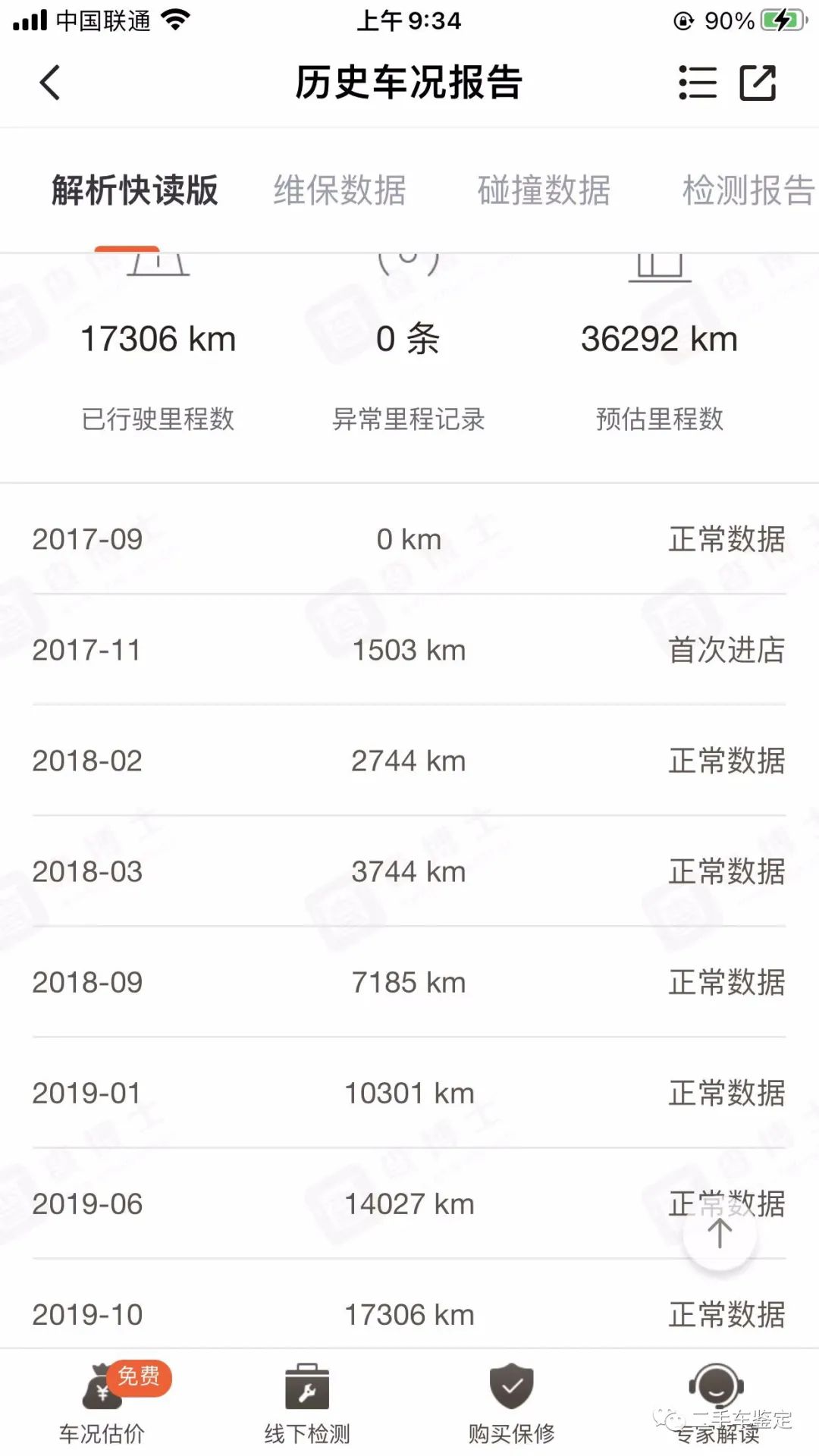819x1456 pixels.
Task: Select the 检测报告 tab
Action: [746, 191]
